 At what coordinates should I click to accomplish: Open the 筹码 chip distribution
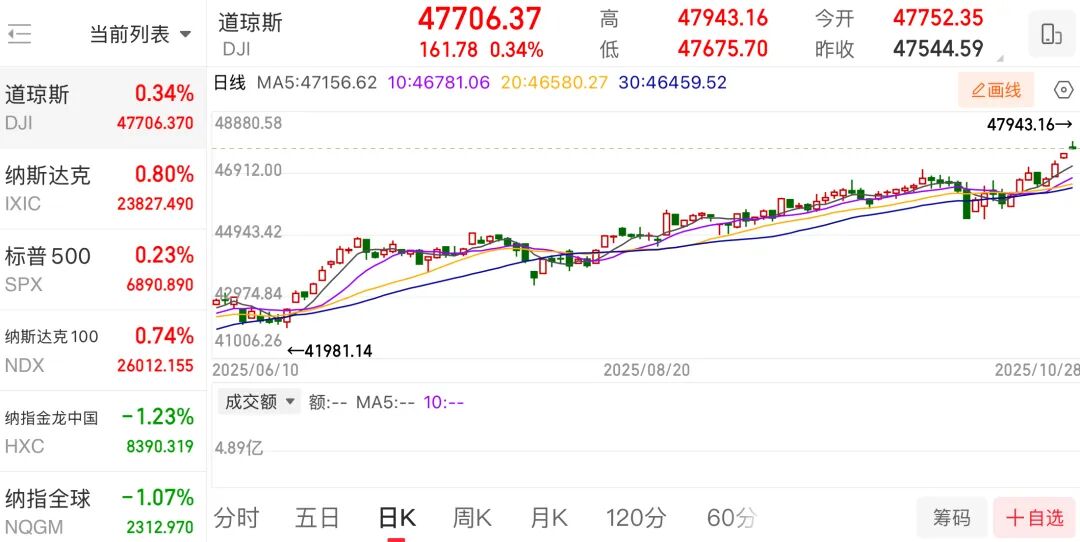pos(951,518)
